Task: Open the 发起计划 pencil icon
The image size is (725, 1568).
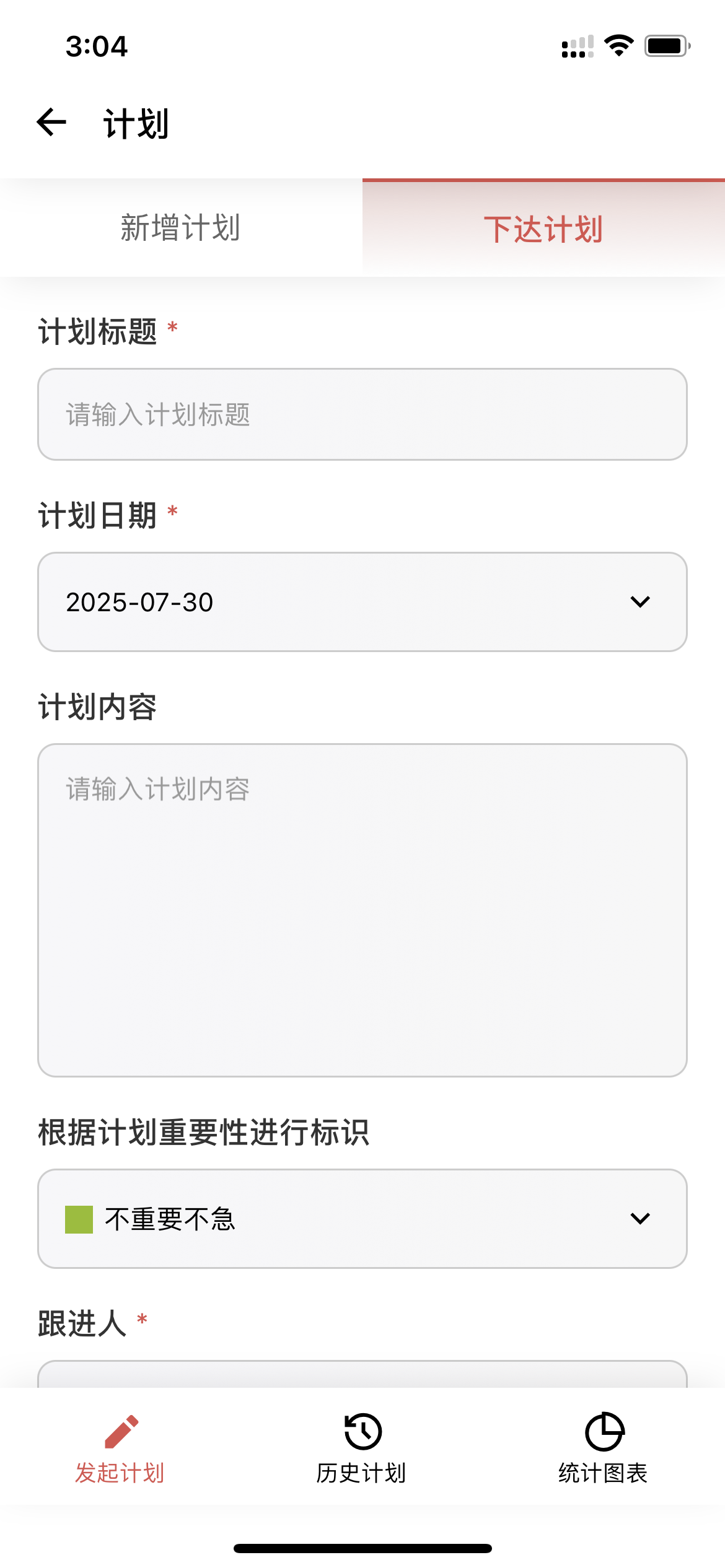Action: pos(121,1431)
